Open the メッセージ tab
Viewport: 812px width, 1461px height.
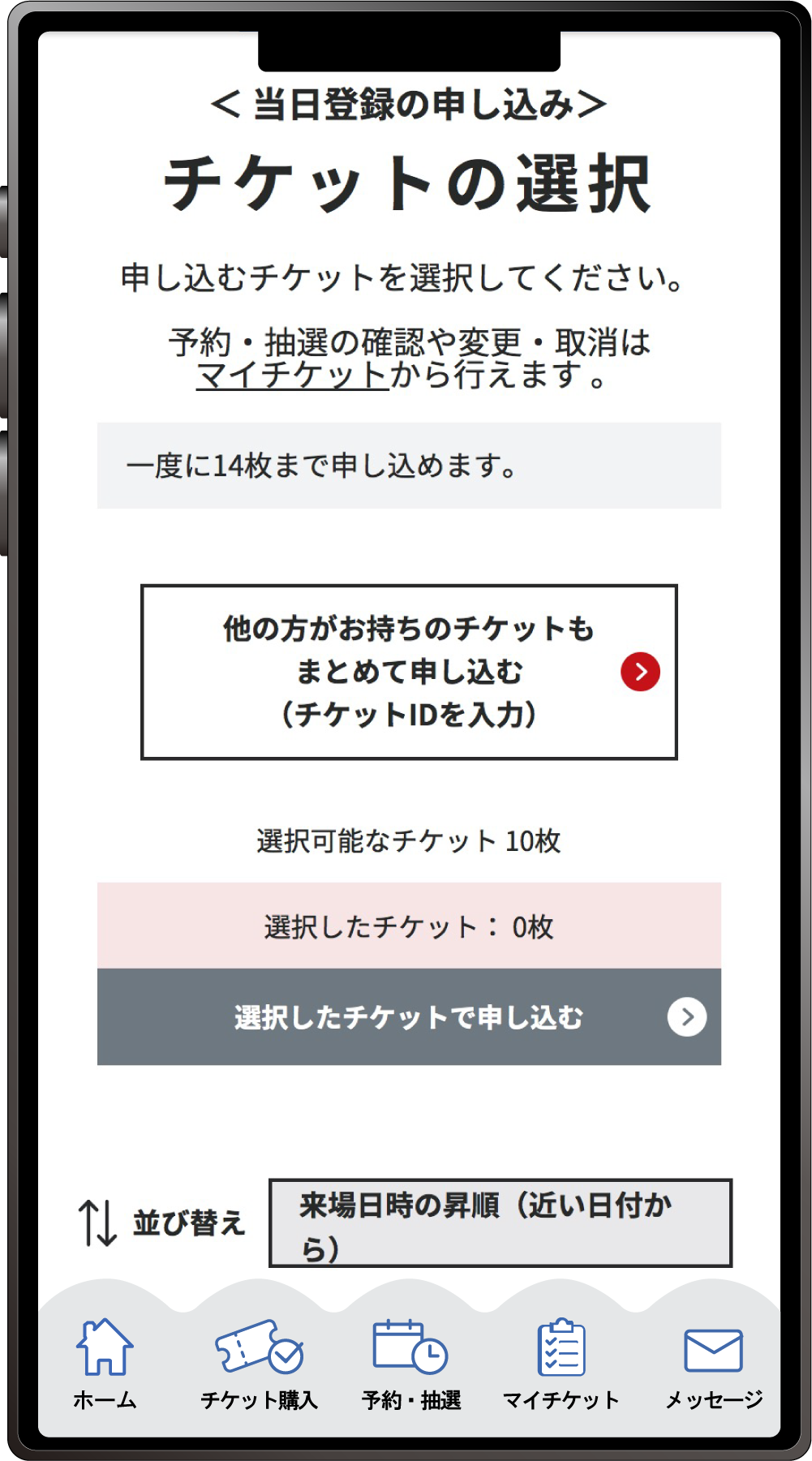click(x=714, y=1364)
